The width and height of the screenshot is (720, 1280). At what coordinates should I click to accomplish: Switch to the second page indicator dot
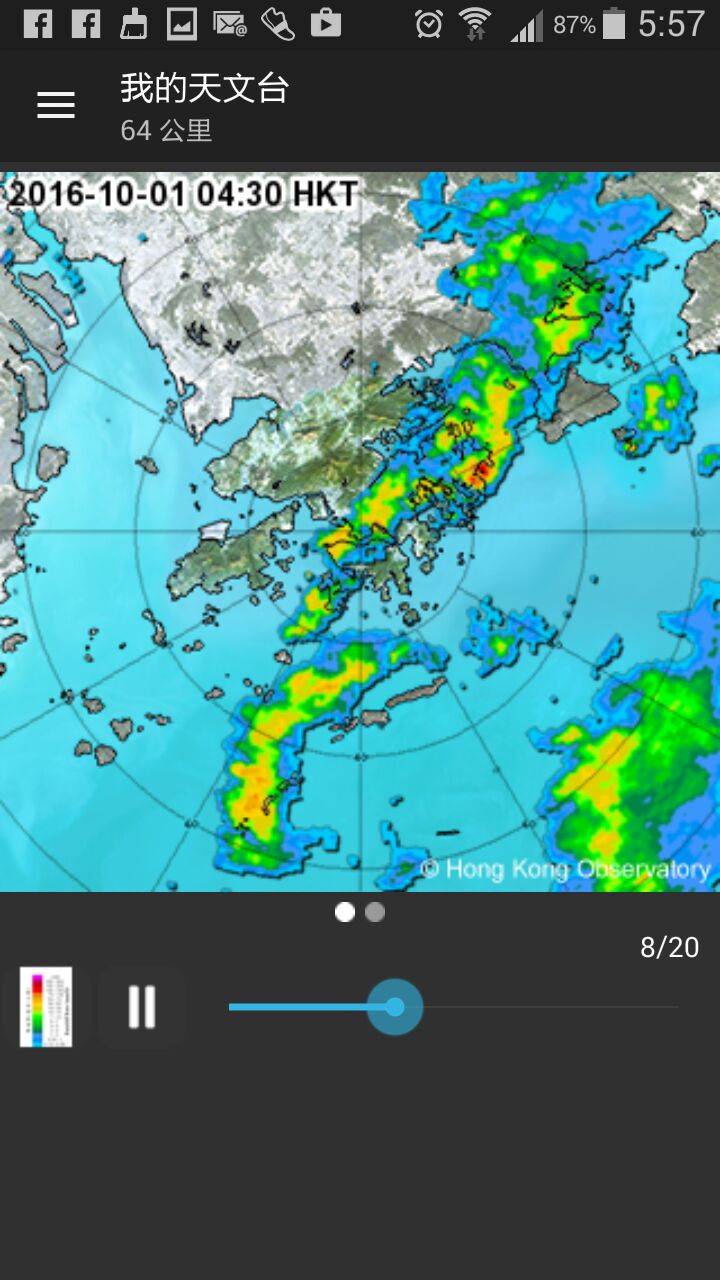click(375, 912)
